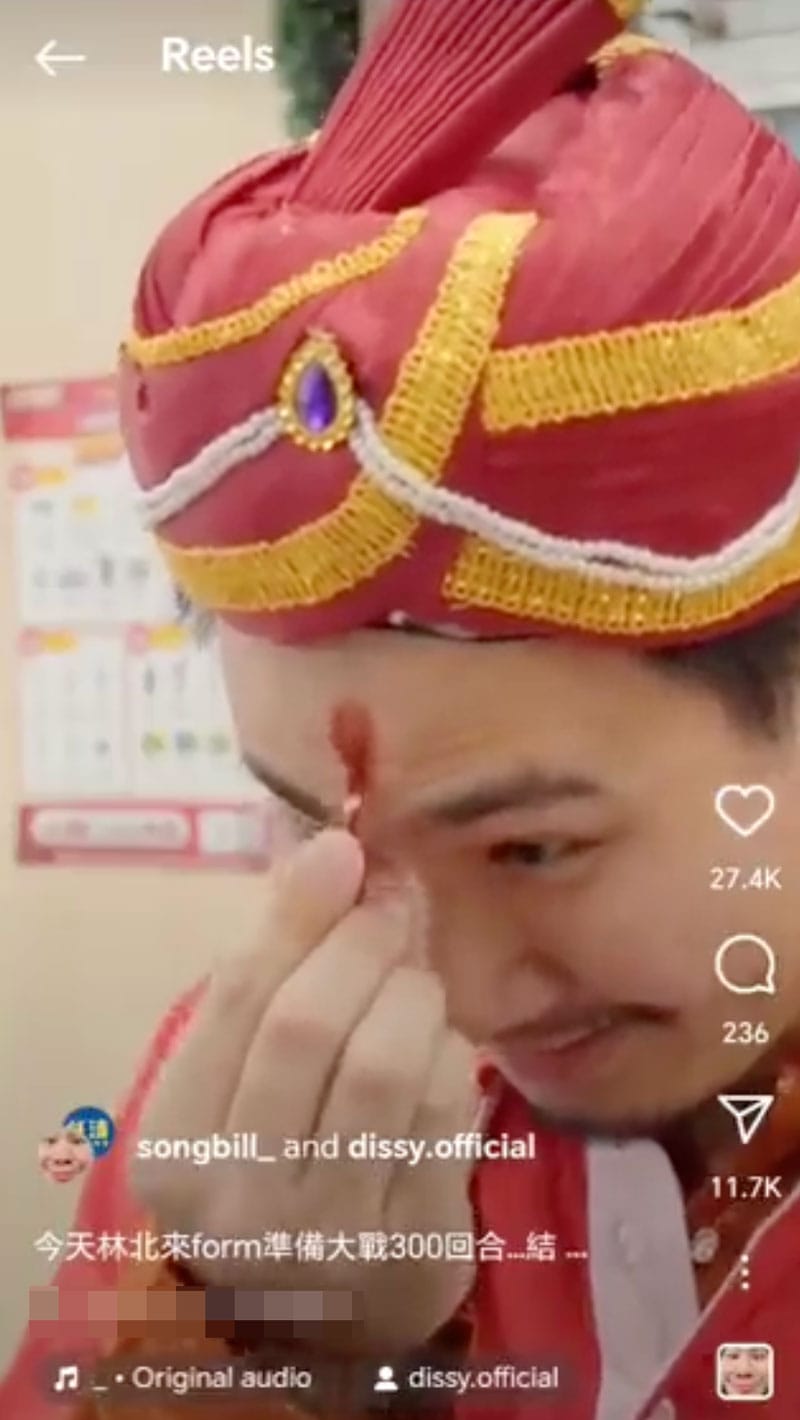800x1420 pixels.
Task: Share this reel via paper plane icon
Action: tap(745, 1118)
